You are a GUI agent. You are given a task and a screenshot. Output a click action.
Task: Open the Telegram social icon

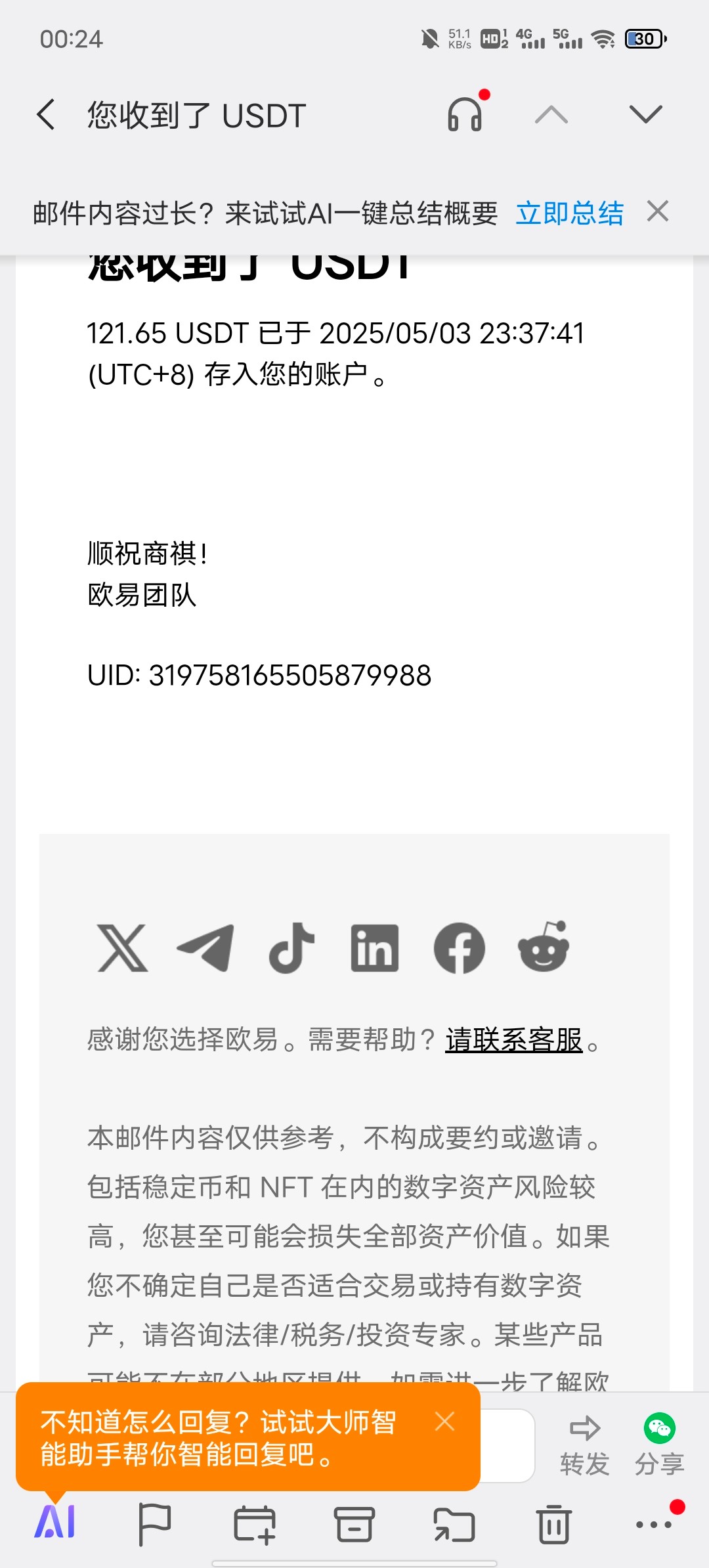pos(205,947)
